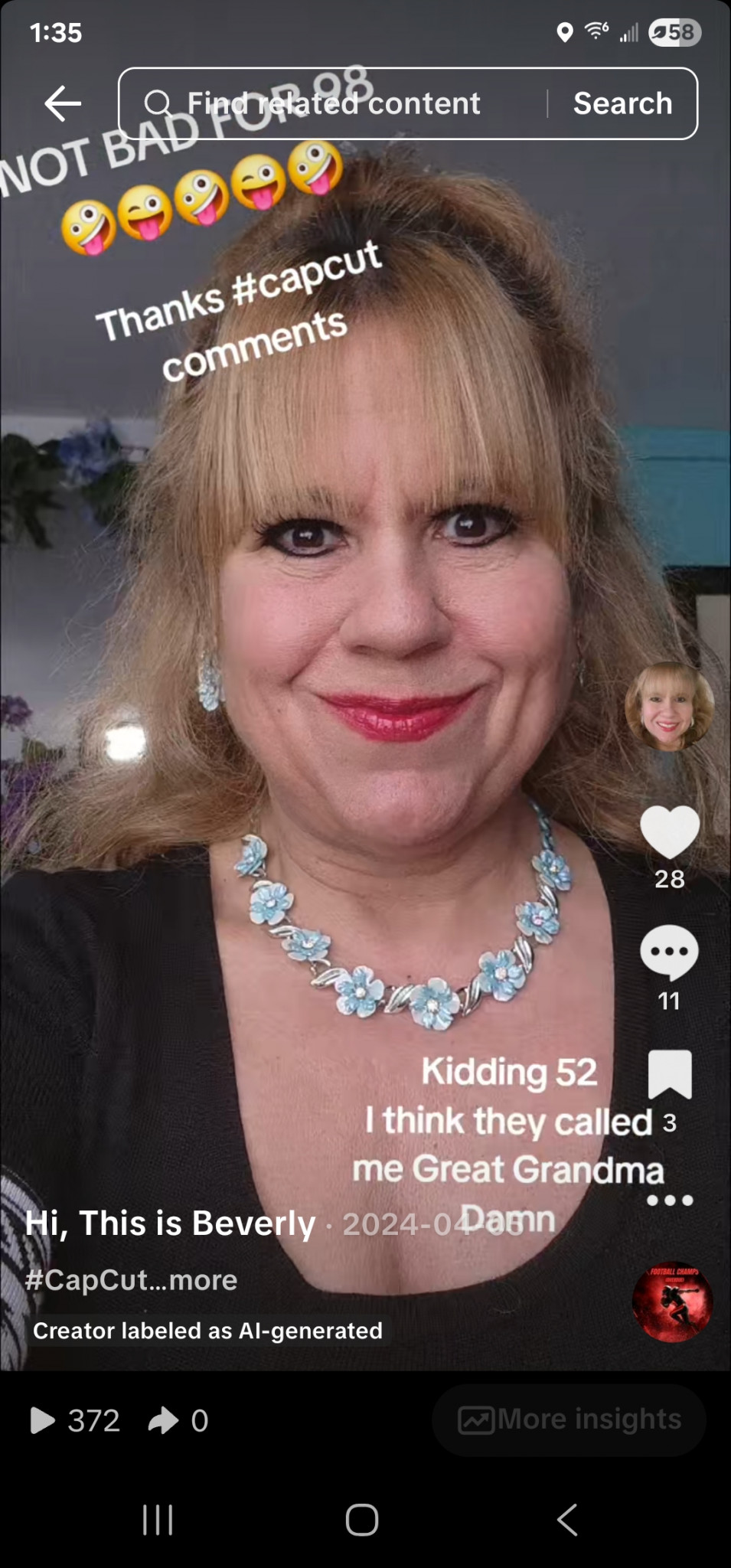Viewport: 731px width, 1568px height.
Task: Open the comments section
Action: click(669, 952)
